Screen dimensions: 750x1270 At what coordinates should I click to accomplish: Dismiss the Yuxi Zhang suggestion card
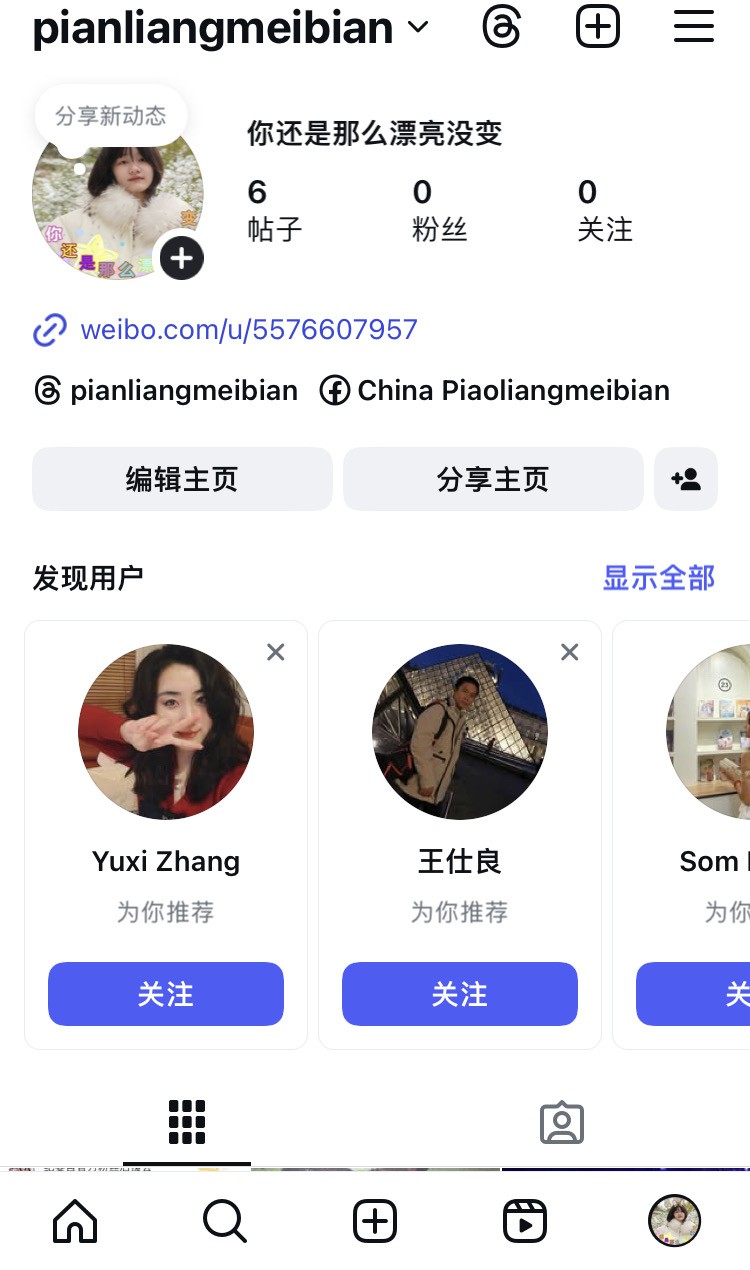click(276, 652)
